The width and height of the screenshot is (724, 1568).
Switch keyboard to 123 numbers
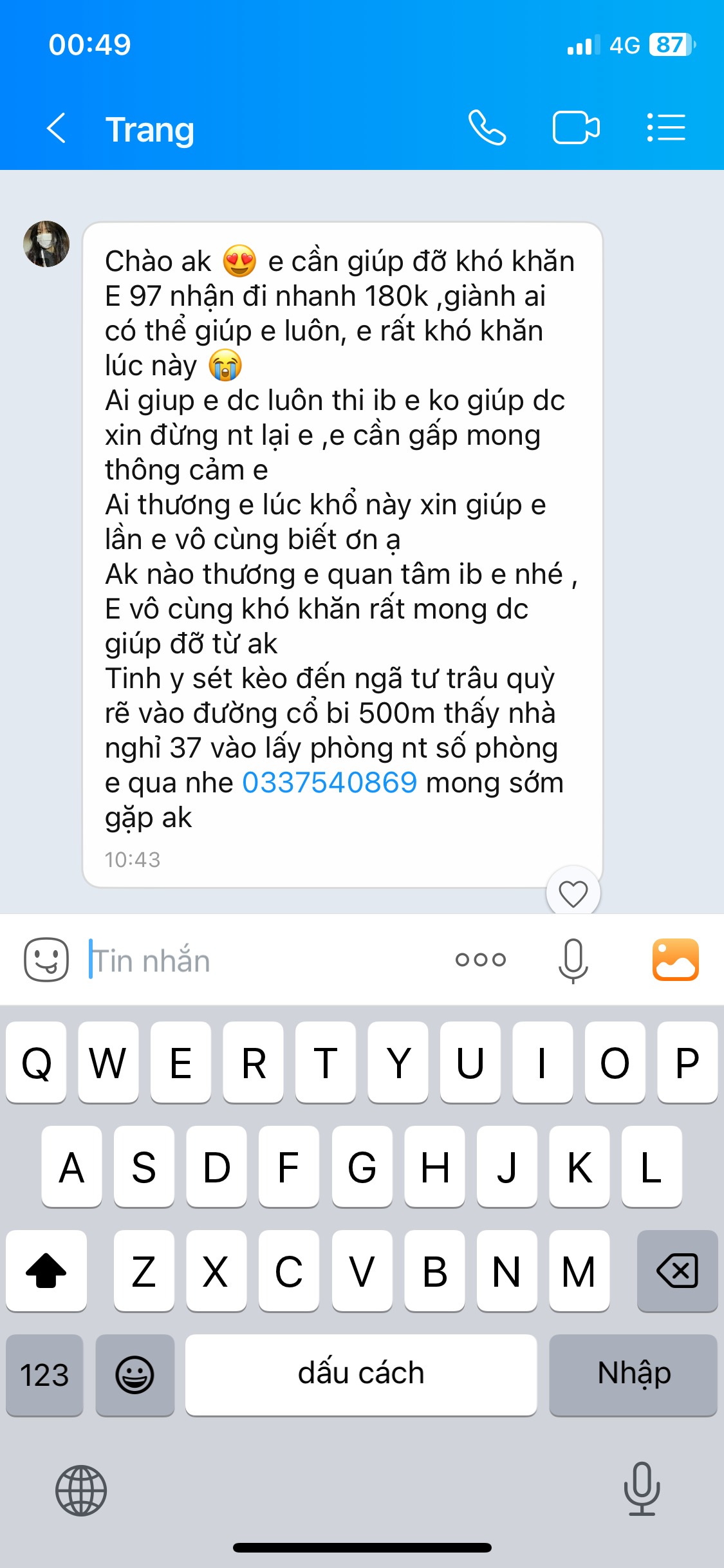coord(44,1375)
